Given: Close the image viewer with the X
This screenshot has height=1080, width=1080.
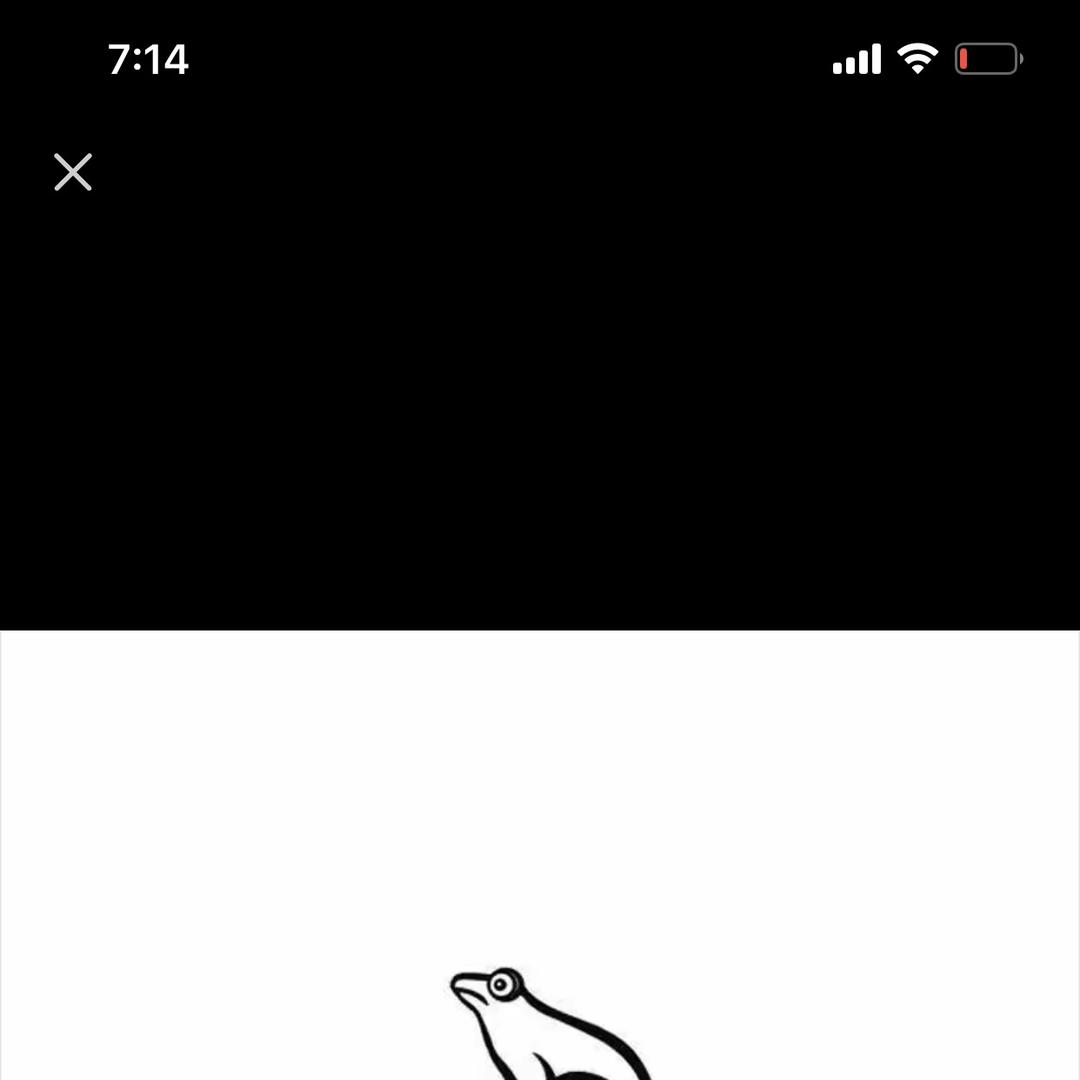Looking at the screenshot, I should pyautogui.click(x=73, y=172).
